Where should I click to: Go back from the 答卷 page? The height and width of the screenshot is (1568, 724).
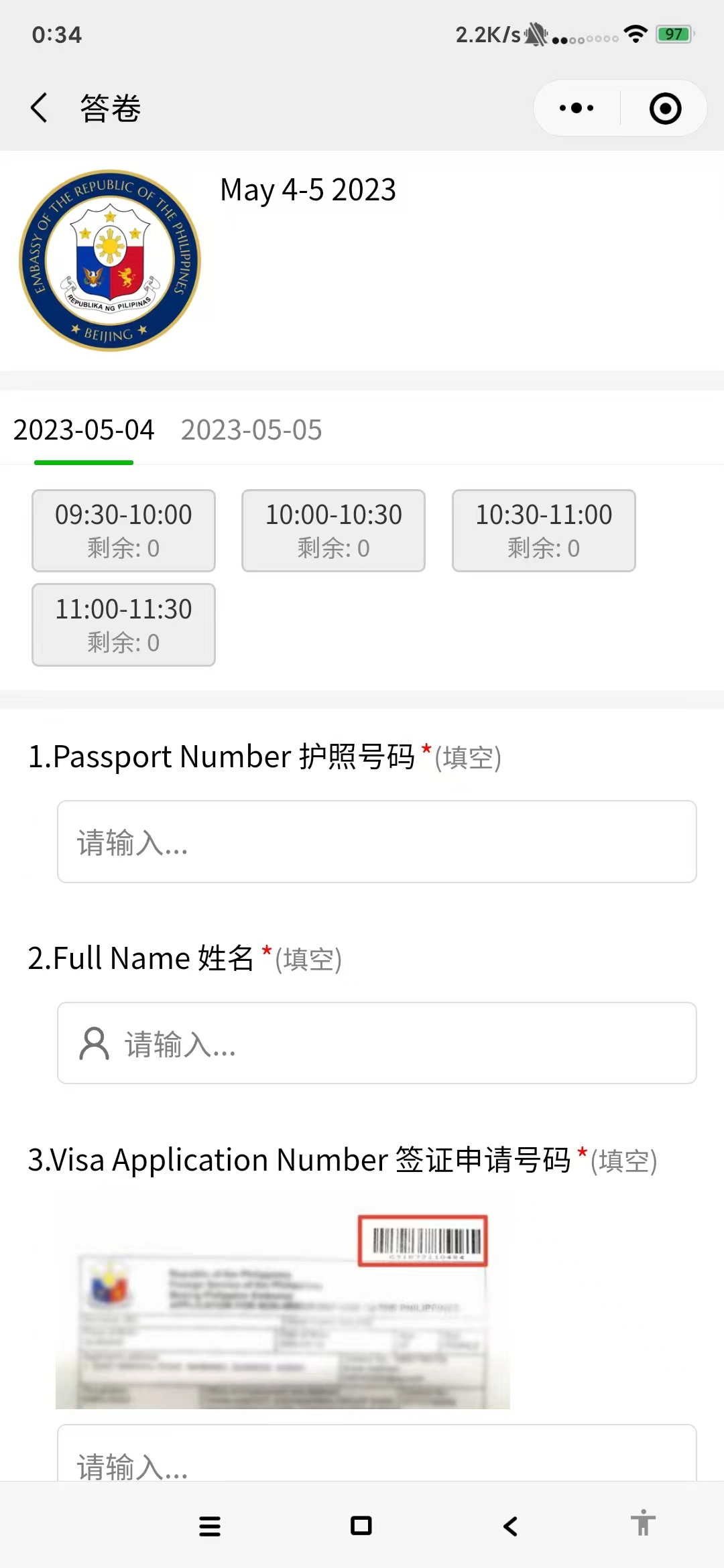[39, 108]
